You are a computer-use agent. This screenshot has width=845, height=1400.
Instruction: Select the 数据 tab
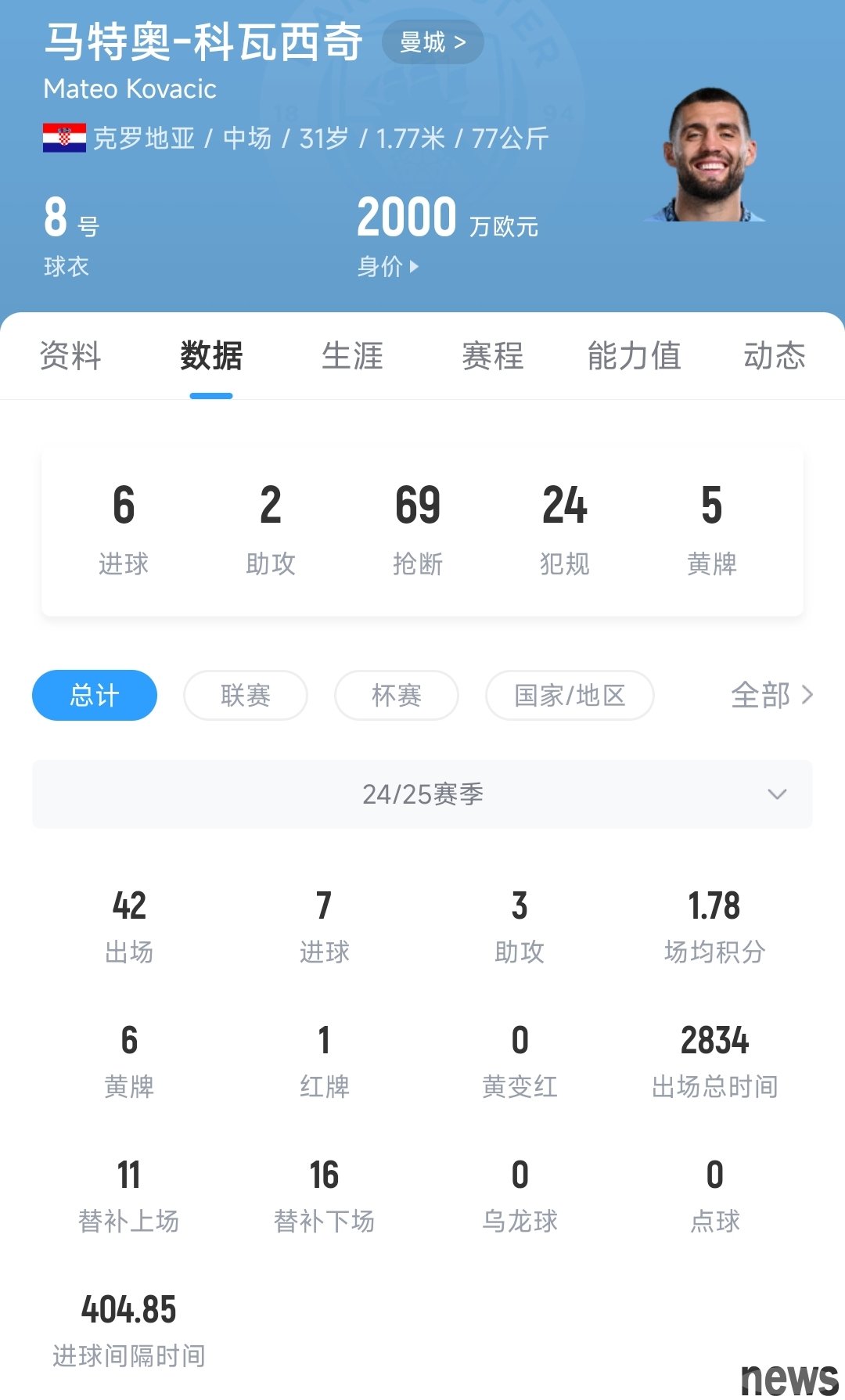click(211, 356)
